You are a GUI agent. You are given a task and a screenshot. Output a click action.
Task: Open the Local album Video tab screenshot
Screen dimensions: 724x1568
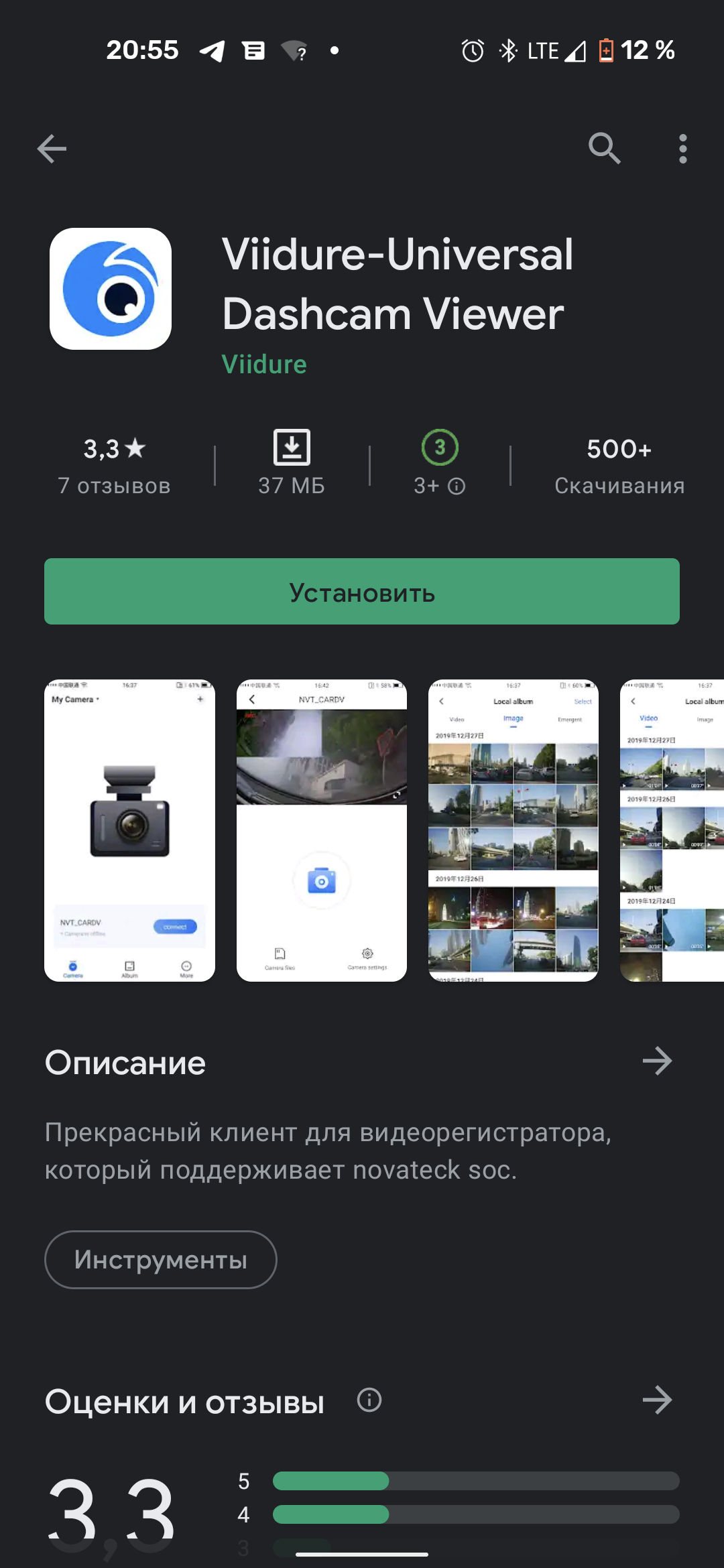pyautogui.click(x=672, y=831)
